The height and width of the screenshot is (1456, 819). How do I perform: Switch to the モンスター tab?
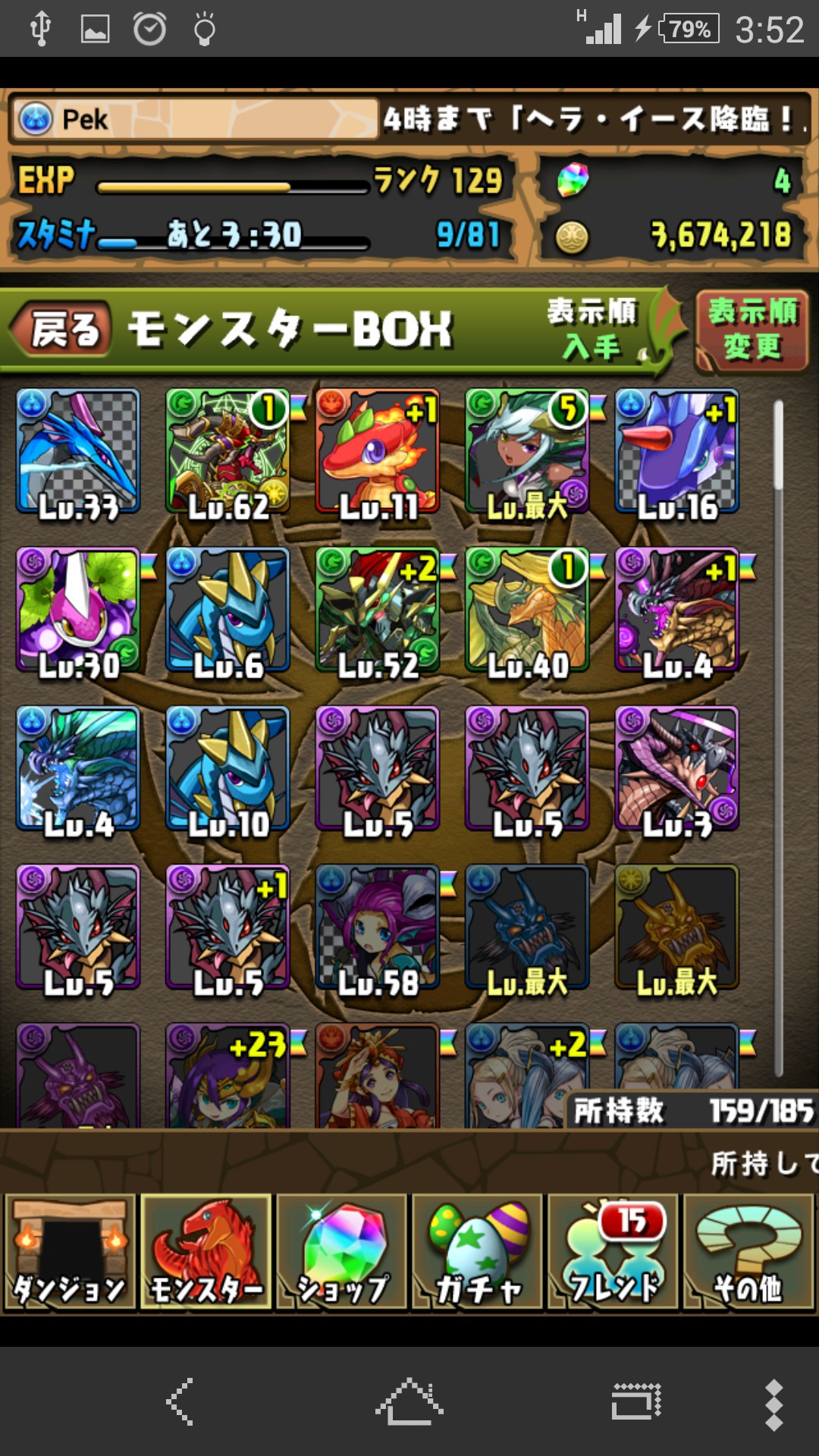click(206, 1252)
